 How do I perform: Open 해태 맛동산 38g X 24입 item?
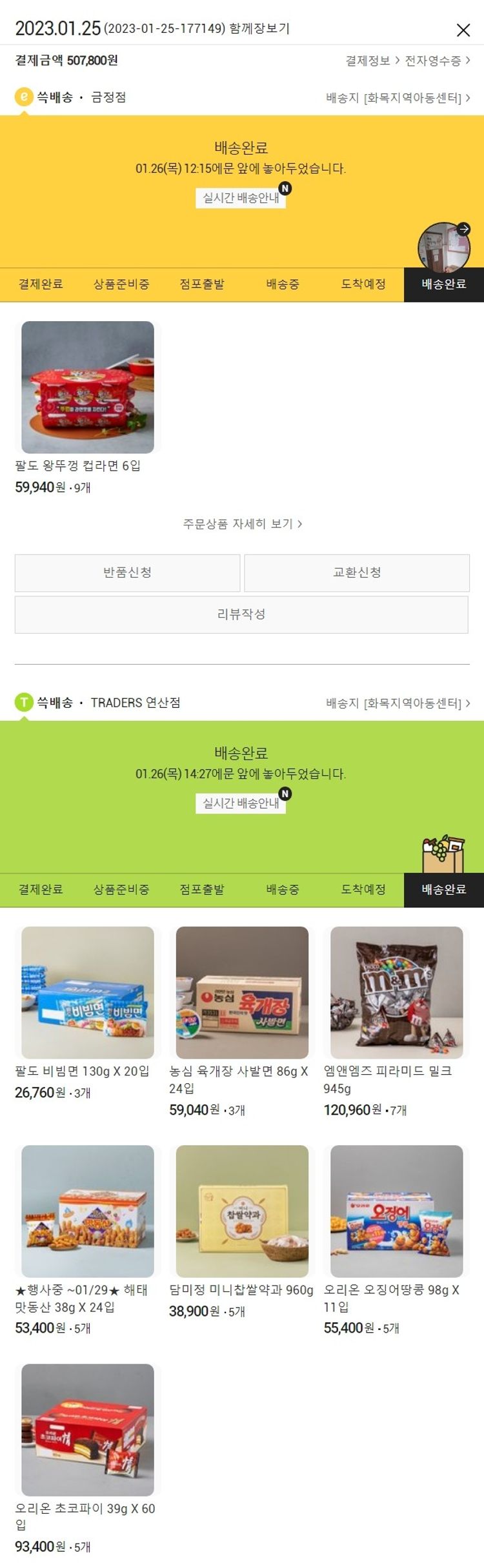(88, 1211)
